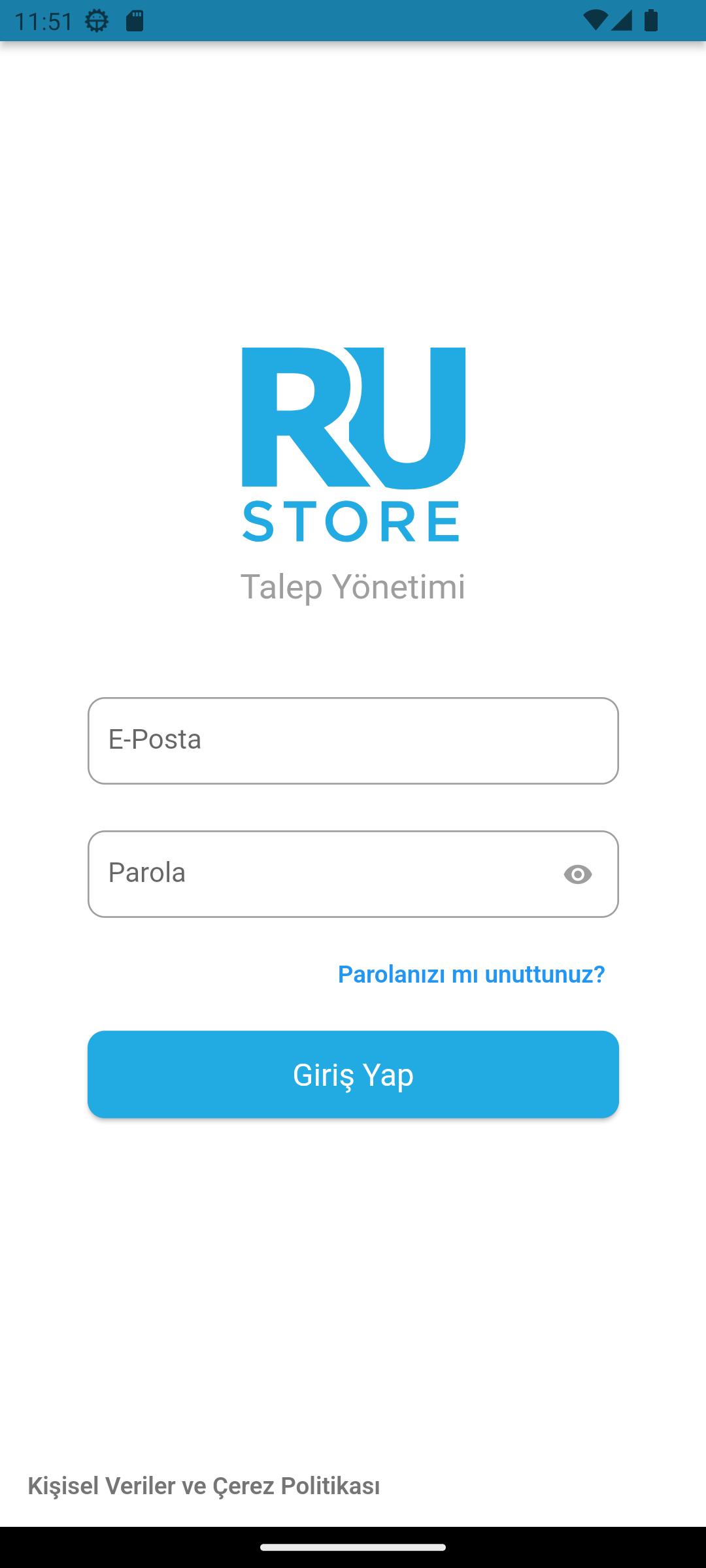This screenshot has height=1568, width=706.
Task: Tap Giriş Yap to sign in
Action: (x=353, y=1075)
